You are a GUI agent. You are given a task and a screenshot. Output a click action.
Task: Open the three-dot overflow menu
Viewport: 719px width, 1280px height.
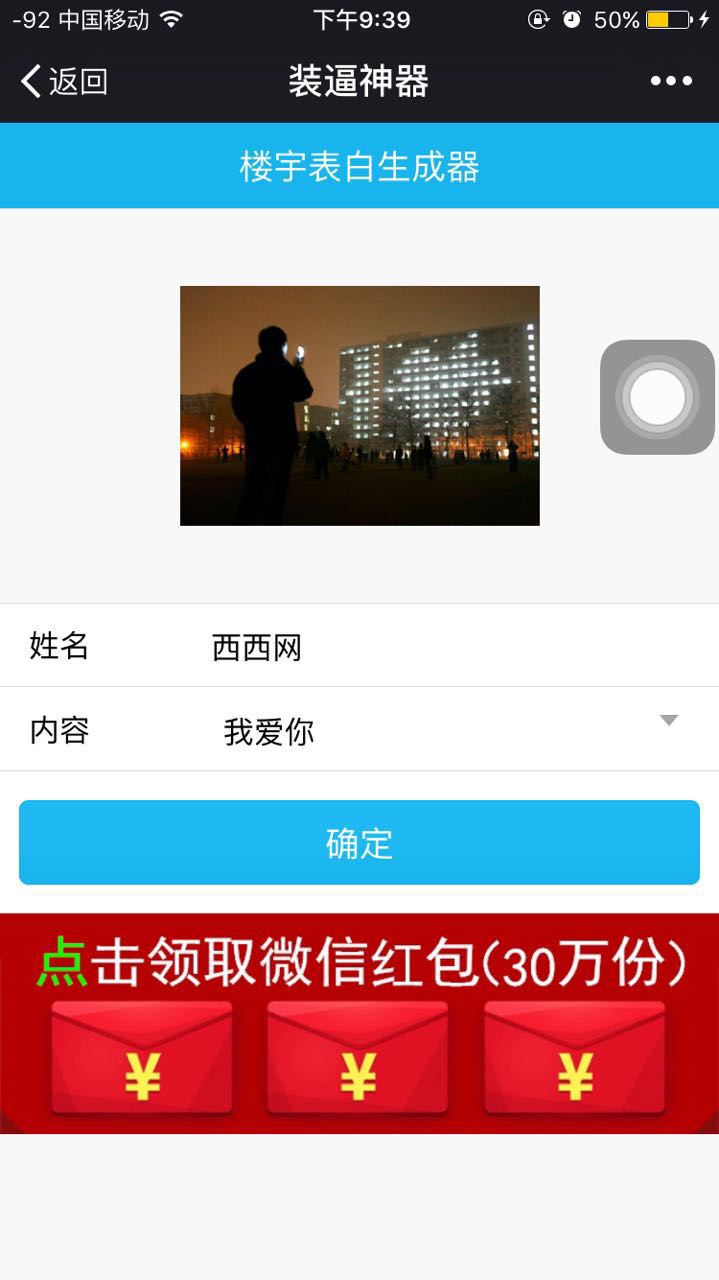click(x=671, y=81)
